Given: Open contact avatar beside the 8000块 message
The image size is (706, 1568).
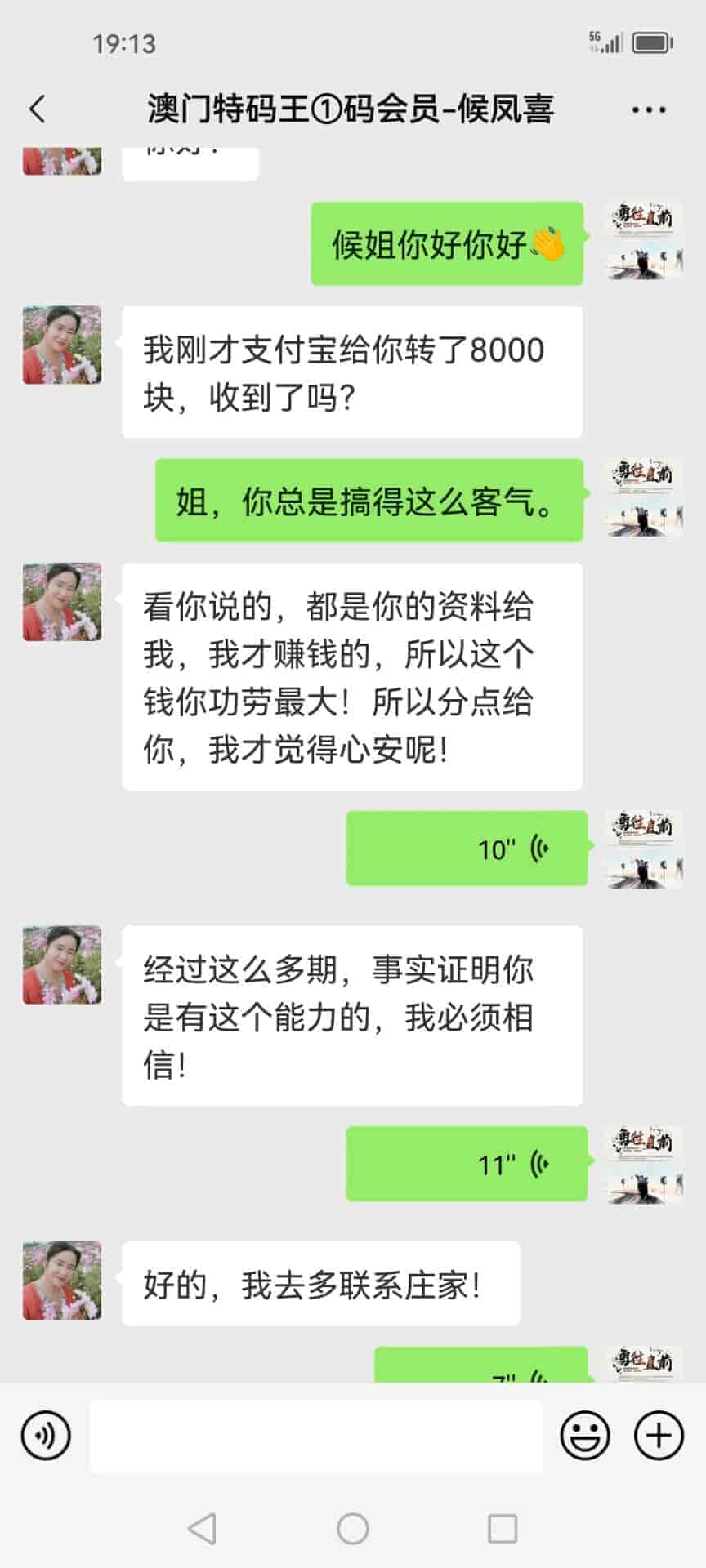Looking at the screenshot, I should point(62,345).
